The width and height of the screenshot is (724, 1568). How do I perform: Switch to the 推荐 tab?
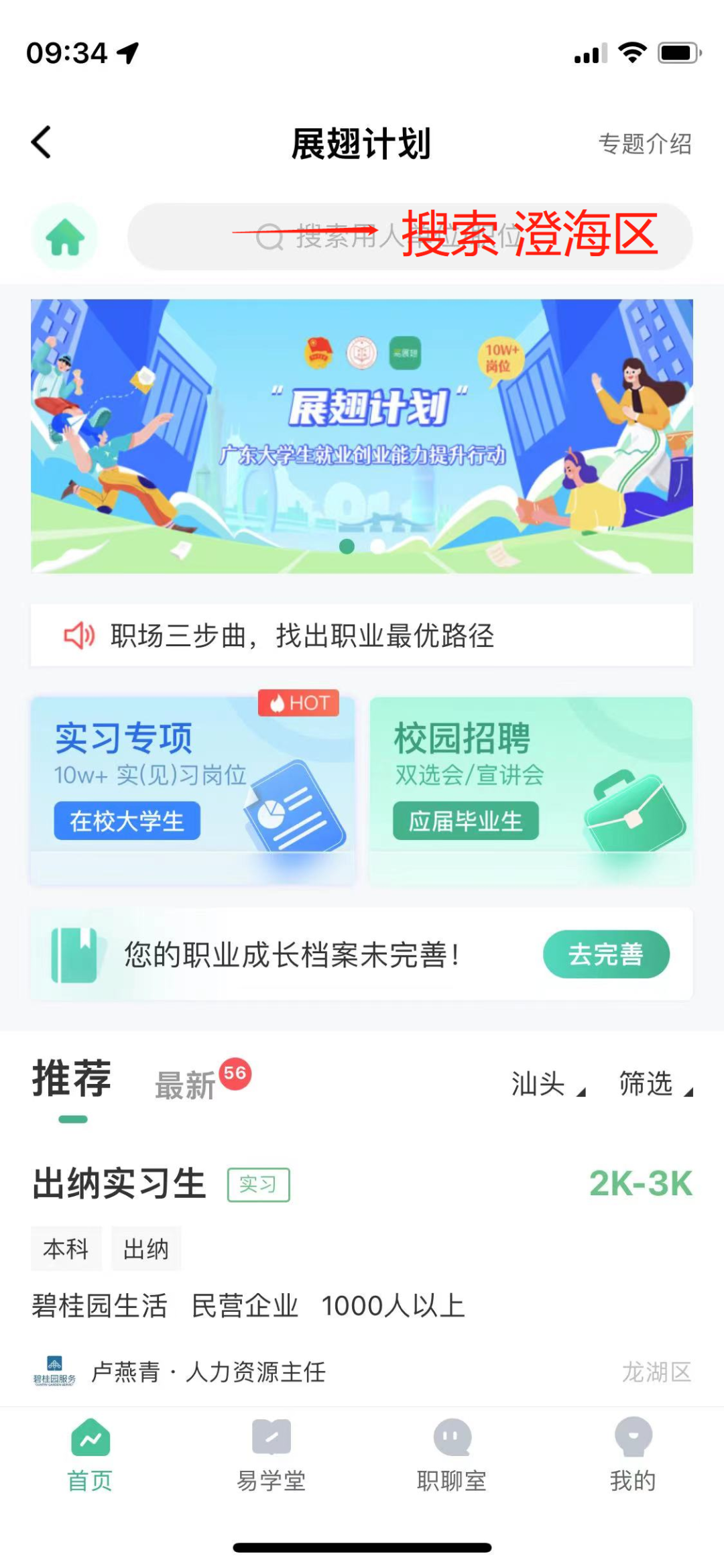[x=72, y=1079]
